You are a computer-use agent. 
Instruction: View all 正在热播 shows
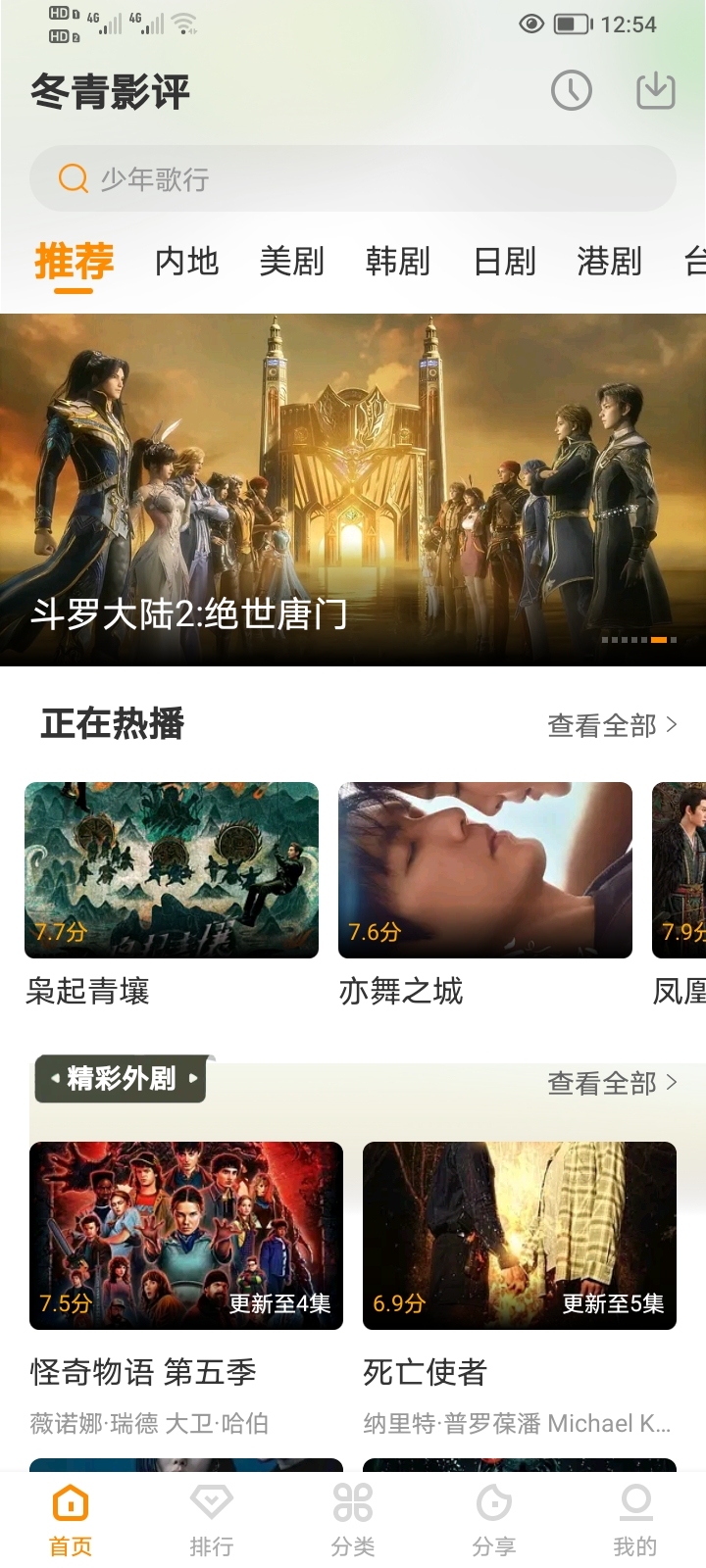coord(612,725)
